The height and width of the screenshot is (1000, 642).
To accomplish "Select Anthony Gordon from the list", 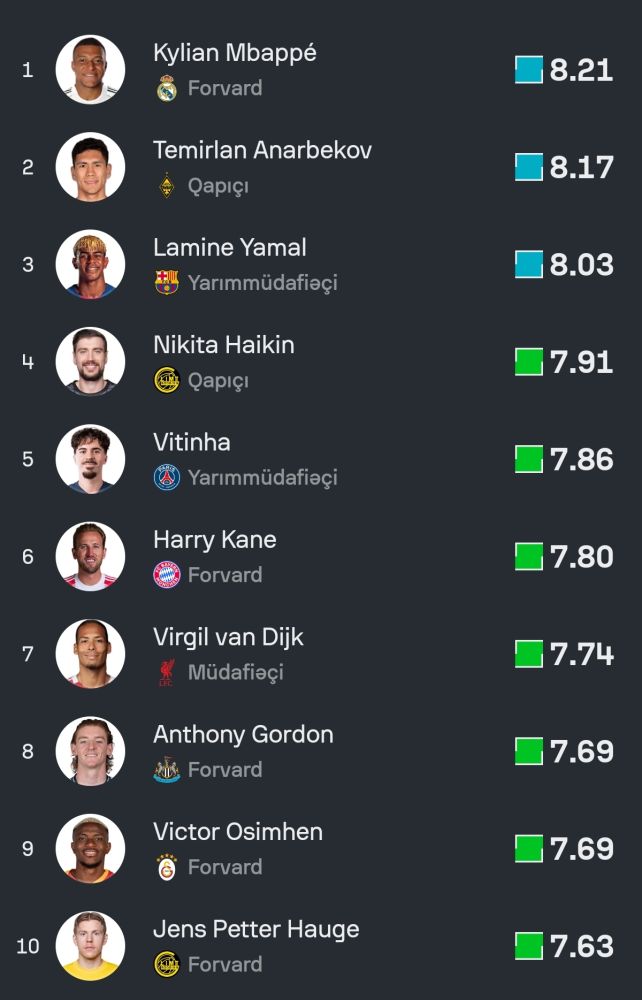I will (243, 735).
